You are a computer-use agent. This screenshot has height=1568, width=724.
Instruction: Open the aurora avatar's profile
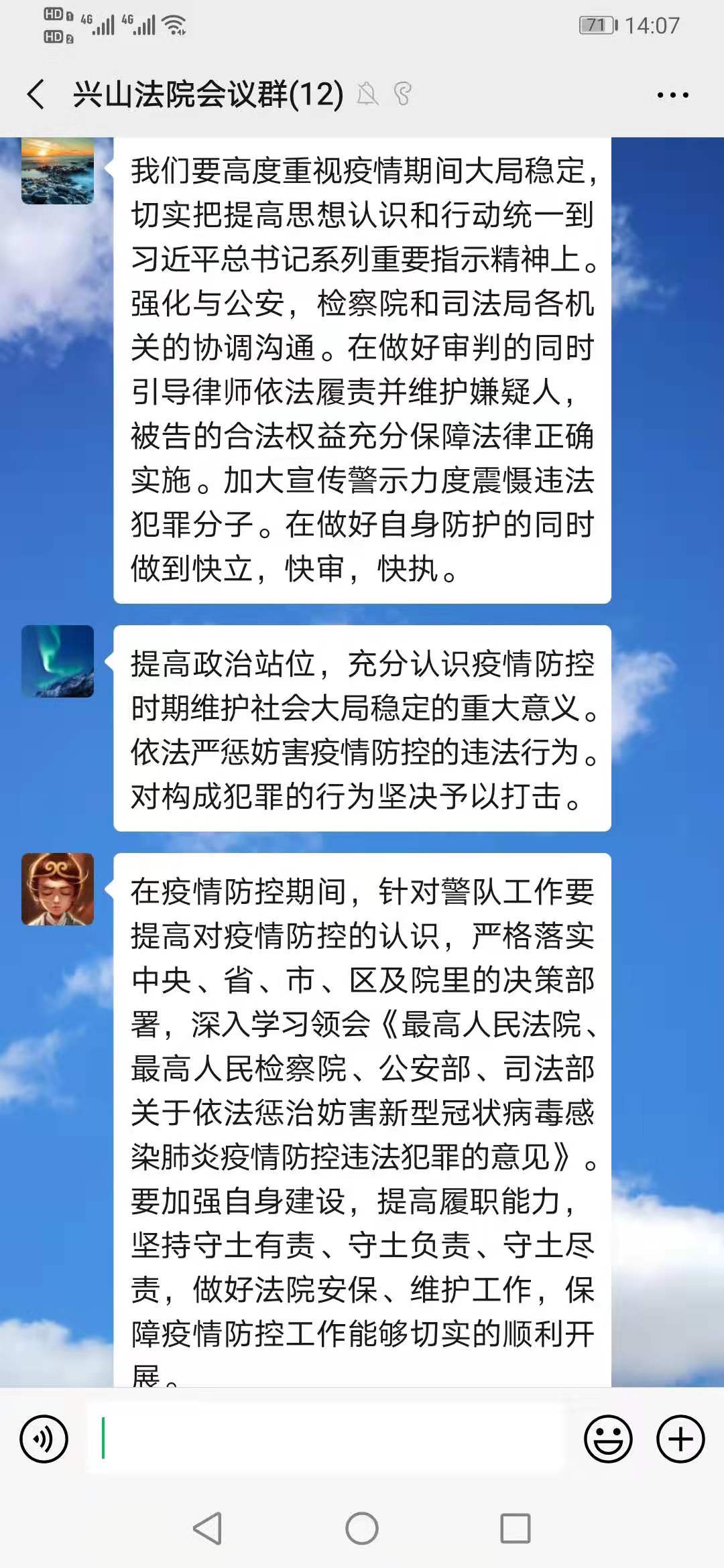click(58, 661)
